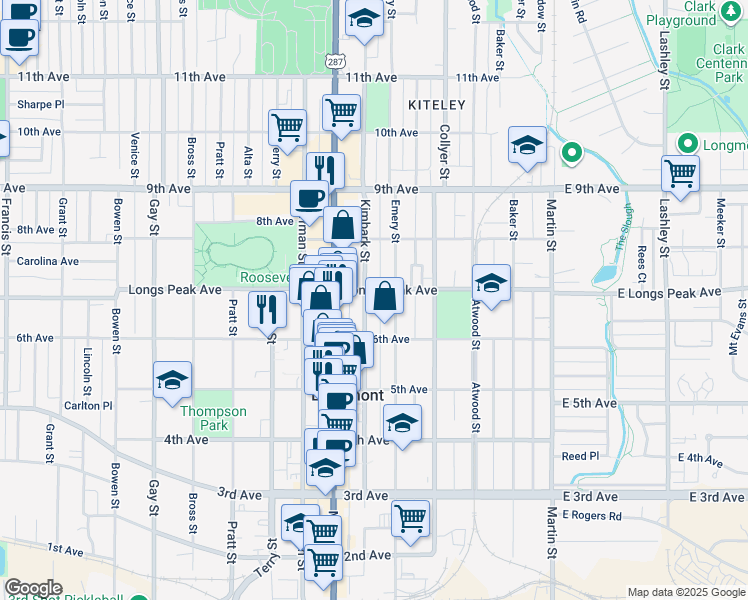Select the shopping bag marker on Longs Peak Ave near Emery St
Screen dimensions: 748x600
[x=385, y=296]
